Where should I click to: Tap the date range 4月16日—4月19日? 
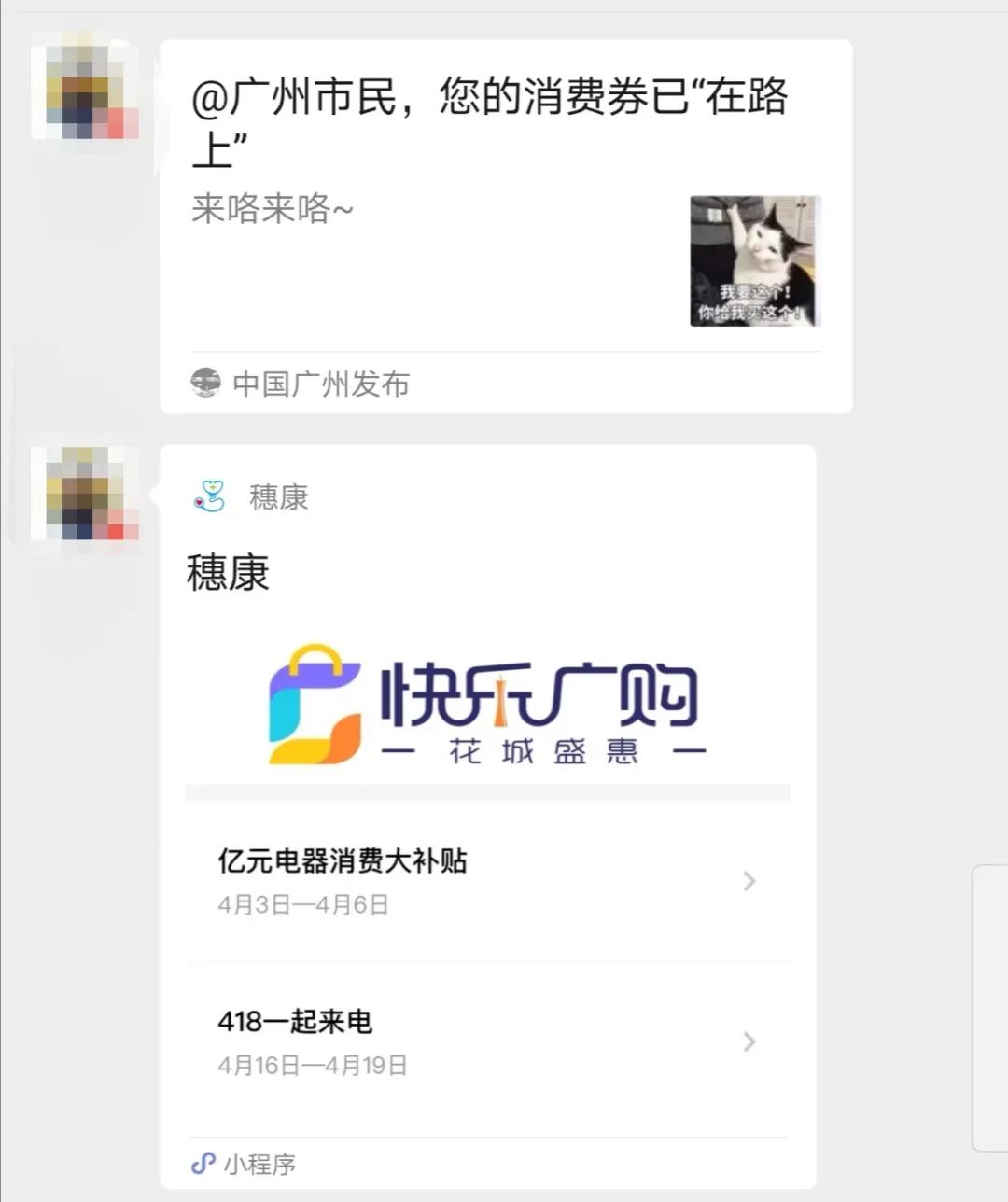pyautogui.click(x=312, y=1063)
